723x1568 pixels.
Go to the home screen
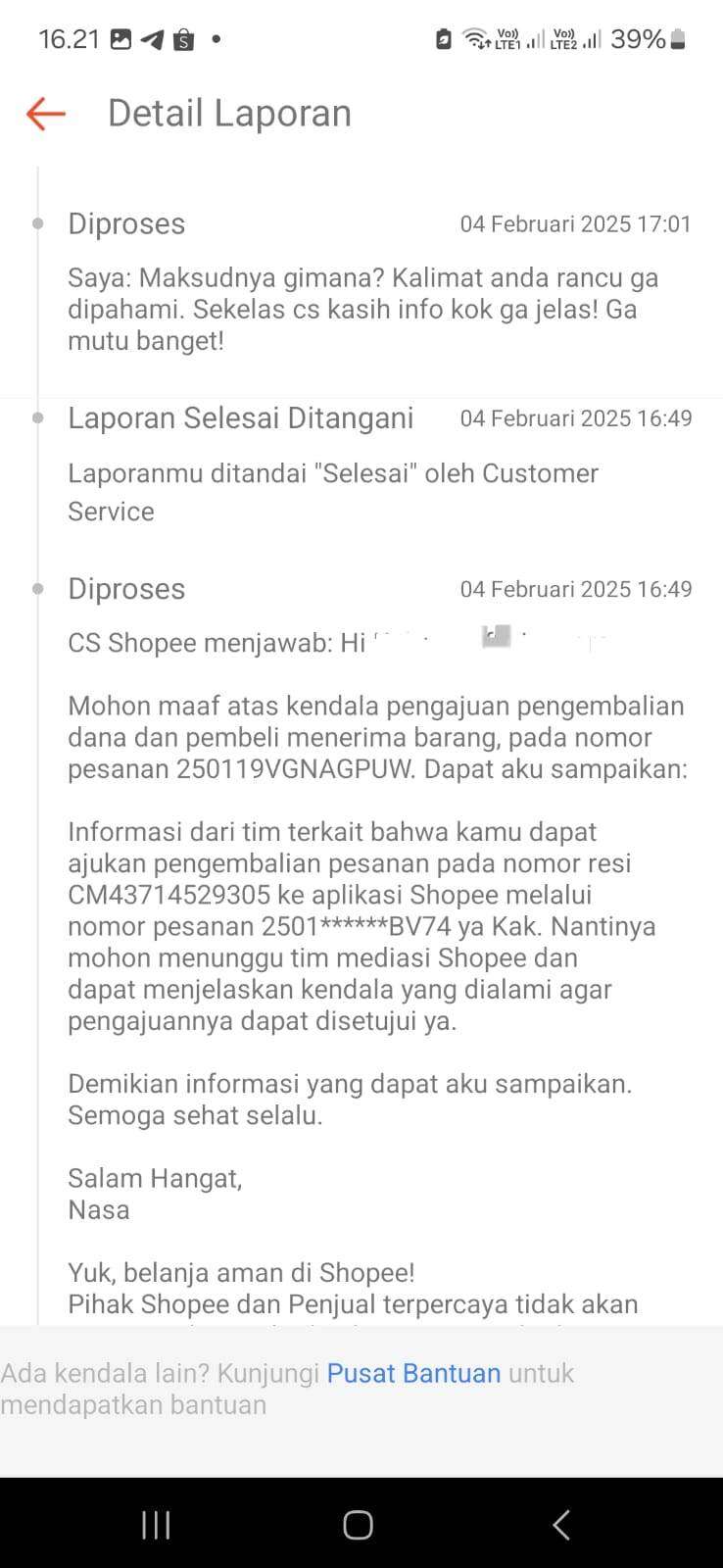click(358, 1525)
